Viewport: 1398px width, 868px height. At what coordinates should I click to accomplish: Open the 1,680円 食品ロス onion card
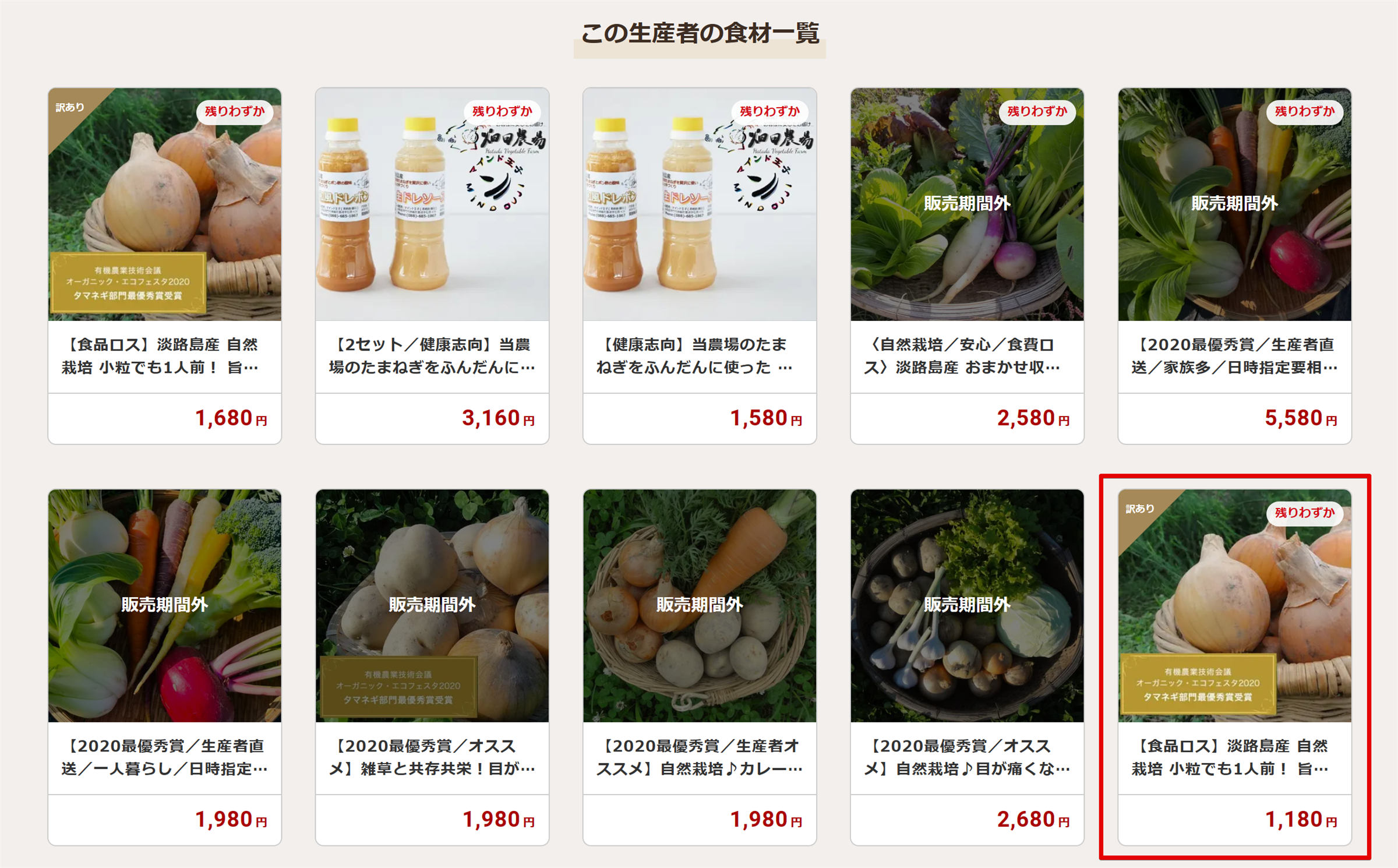click(164, 265)
